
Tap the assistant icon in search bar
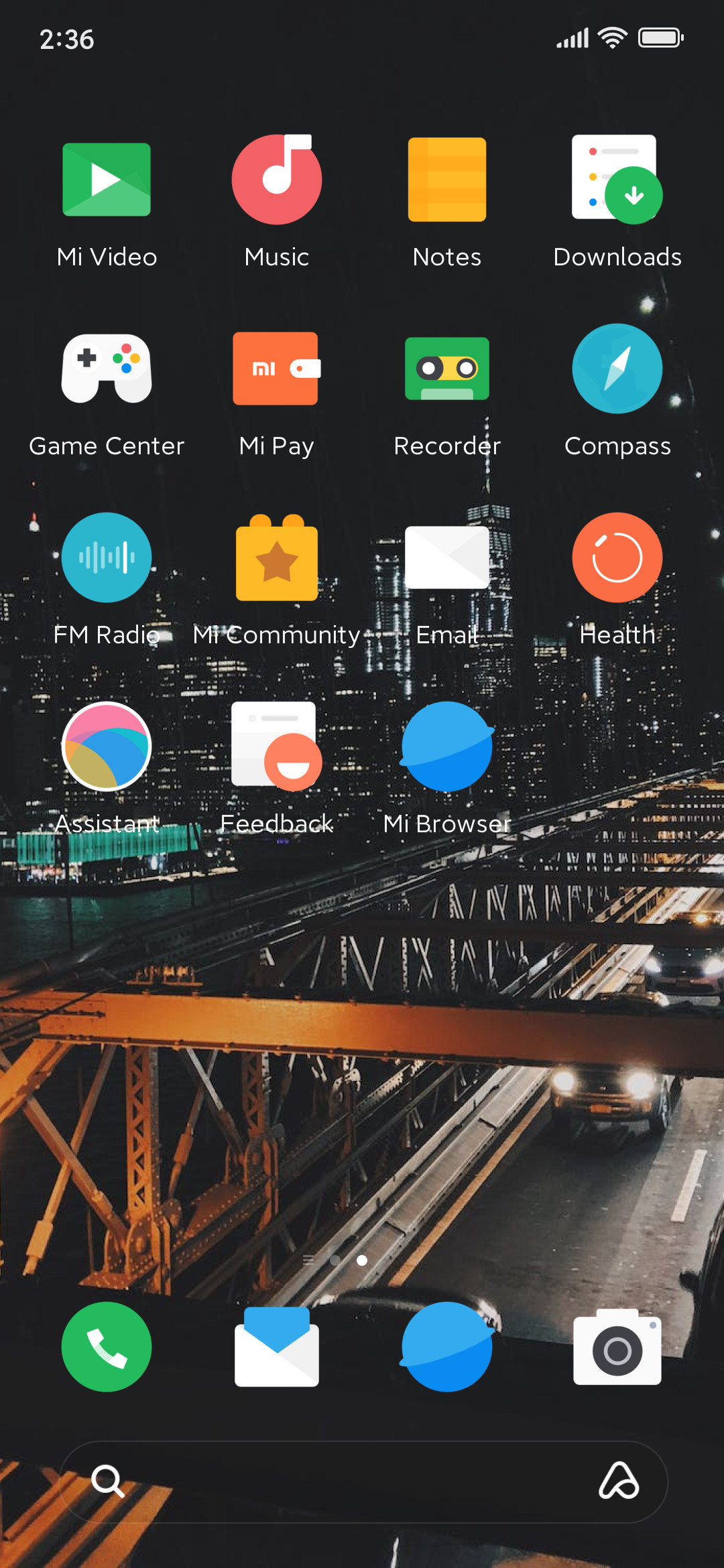pos(619,1481)
